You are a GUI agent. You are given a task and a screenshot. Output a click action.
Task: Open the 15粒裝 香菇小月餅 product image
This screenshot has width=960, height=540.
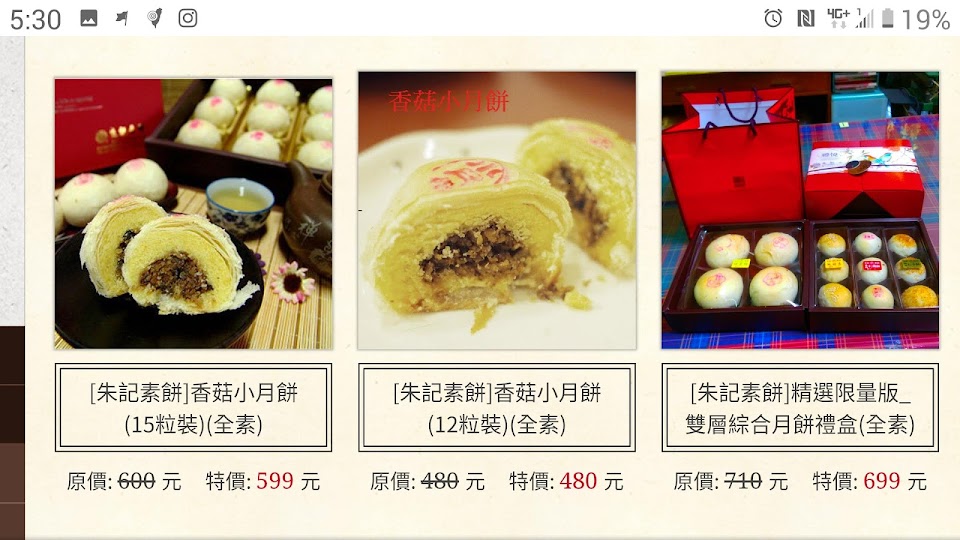(193, 212)
